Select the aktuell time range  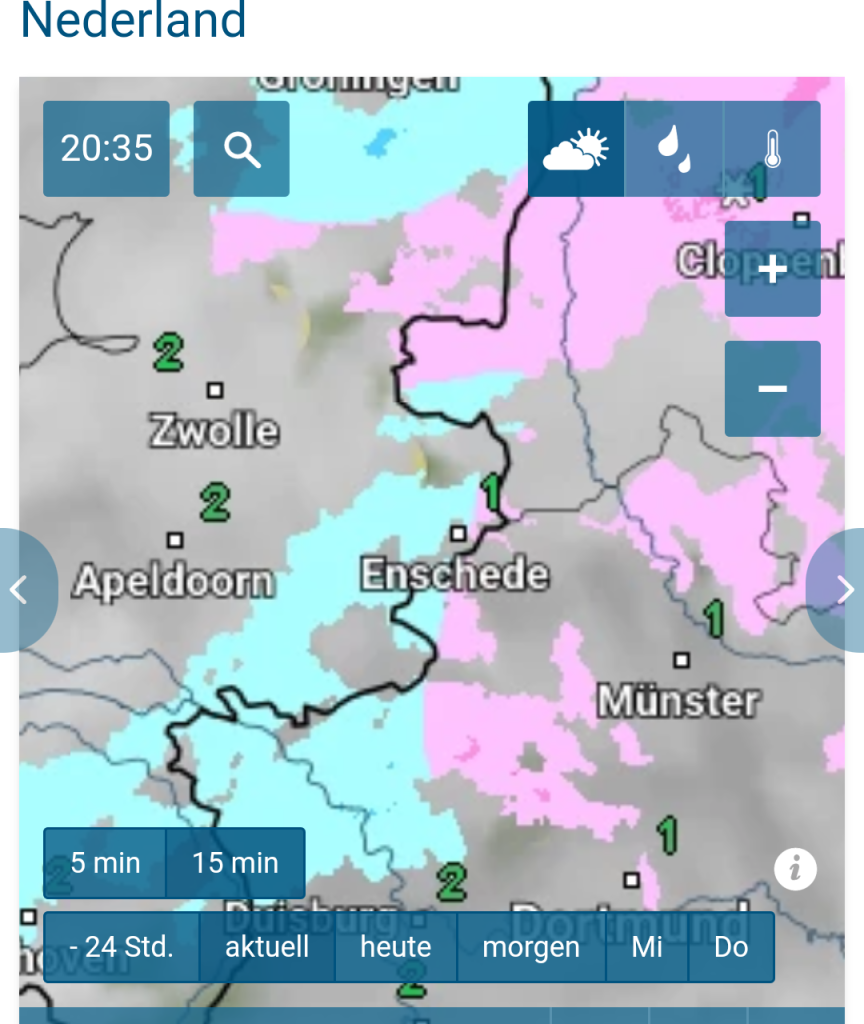267,947
